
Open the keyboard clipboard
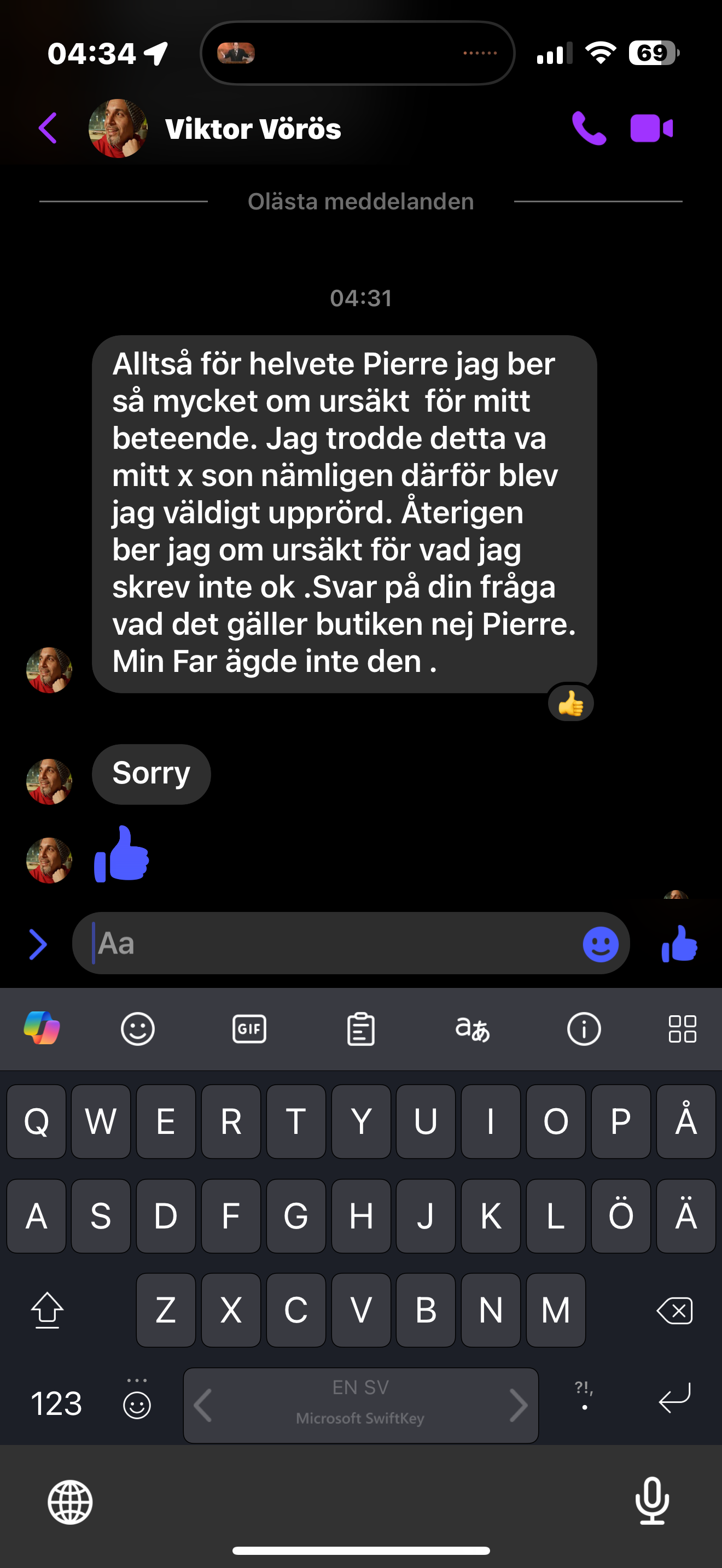(x=360, y=1029)
